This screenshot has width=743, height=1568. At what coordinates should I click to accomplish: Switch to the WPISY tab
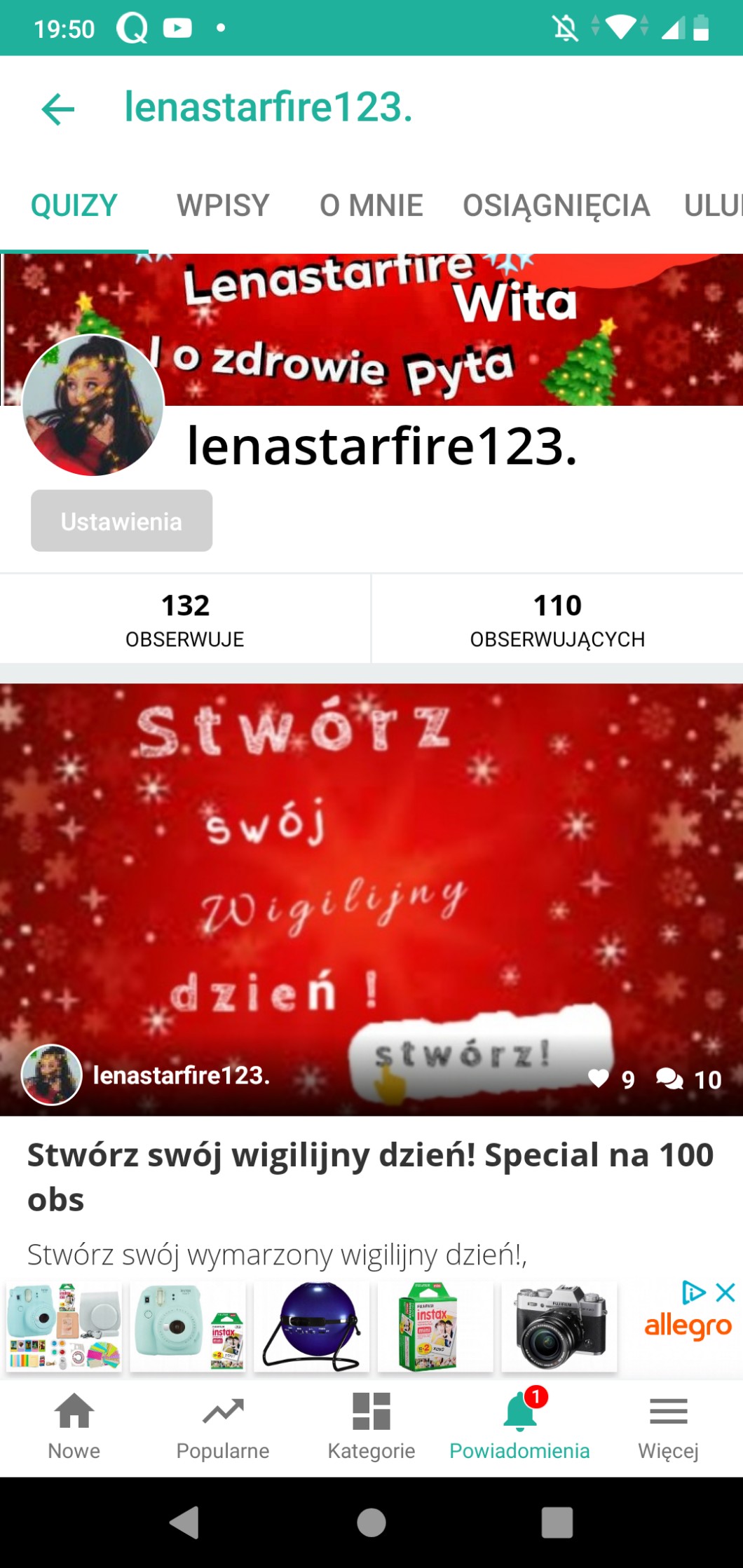[x=223, y=206]
